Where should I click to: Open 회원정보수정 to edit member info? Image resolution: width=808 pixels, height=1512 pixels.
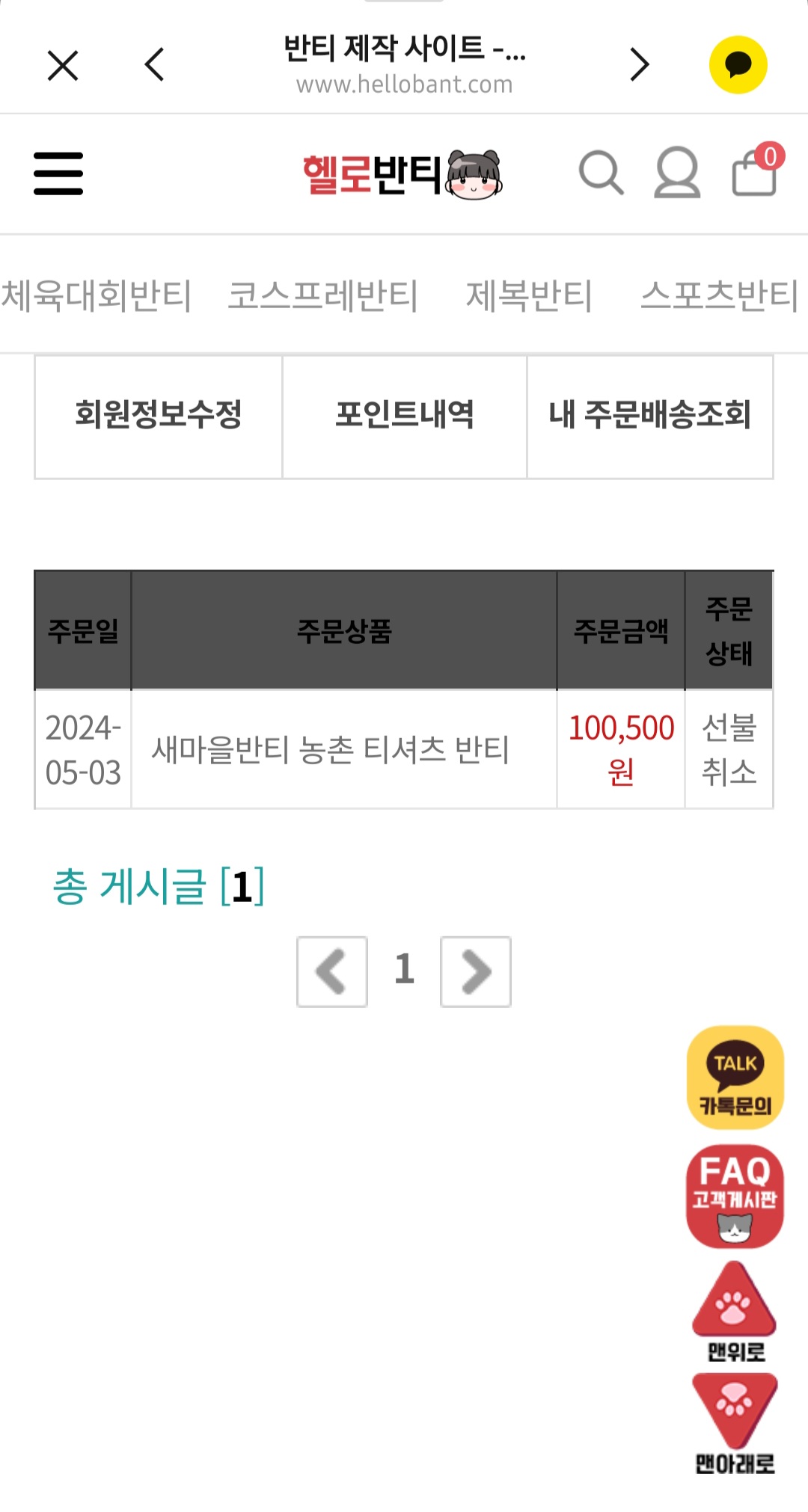(x=159, y=416)
